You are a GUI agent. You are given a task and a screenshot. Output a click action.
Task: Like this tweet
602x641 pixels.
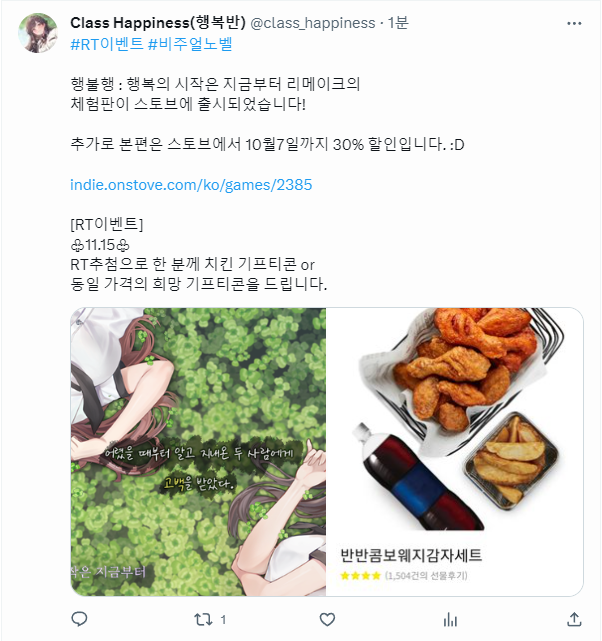pos(327,619)
